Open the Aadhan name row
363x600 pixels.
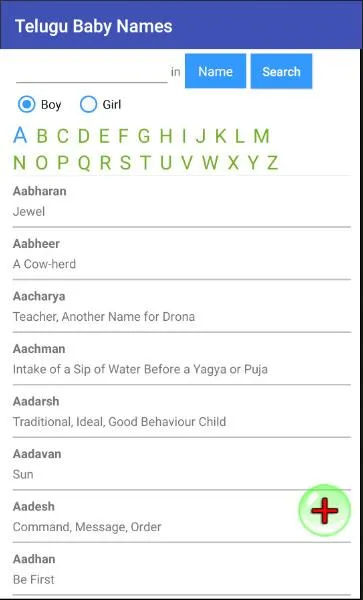pyautogui.click(x=182, y=569)
